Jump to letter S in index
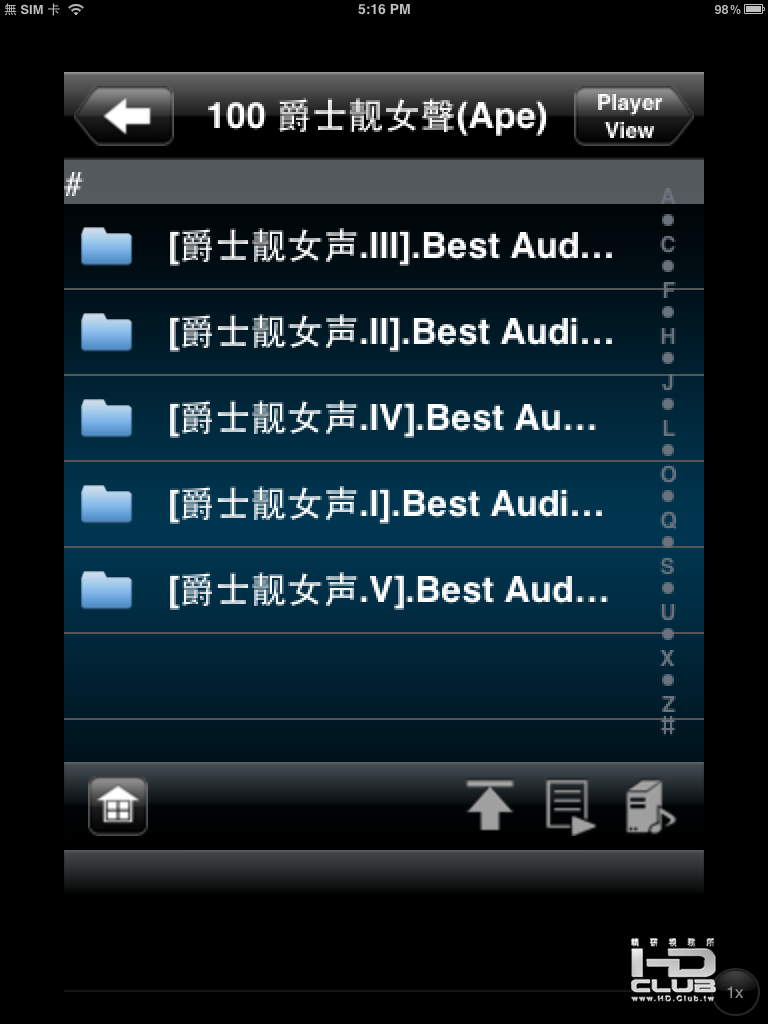Image resolution: width=768 pixels, height=1024 pixels. coord(667,566)
